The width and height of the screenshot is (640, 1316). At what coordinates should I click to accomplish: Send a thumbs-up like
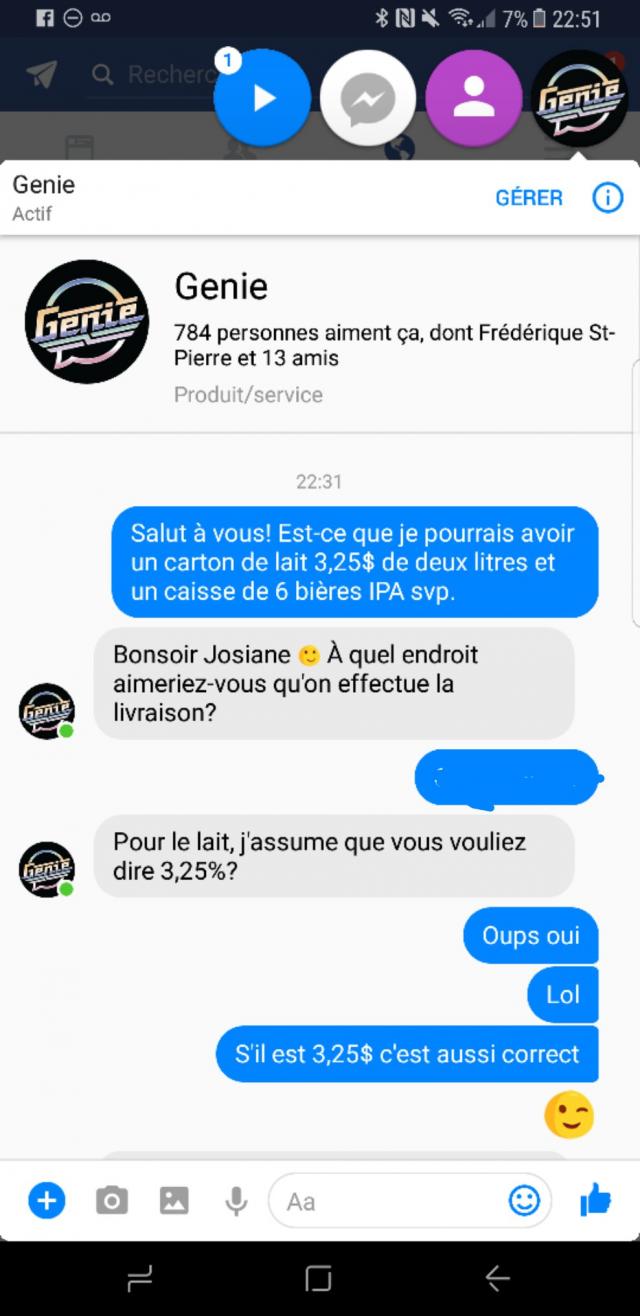(x=595, y=1199)
